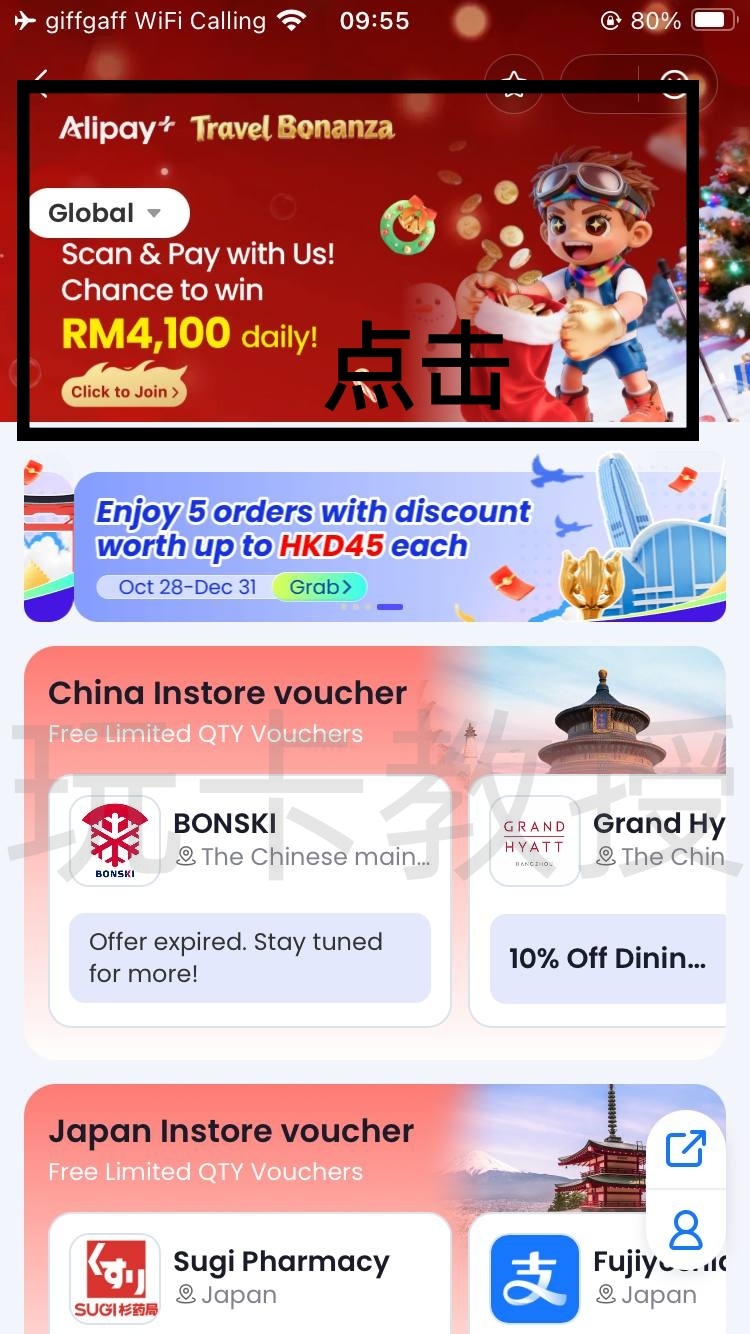Favorite this mini program with the star icon
The height and width of the screenshot is (1334, 750).
click(x=514, y=84)
